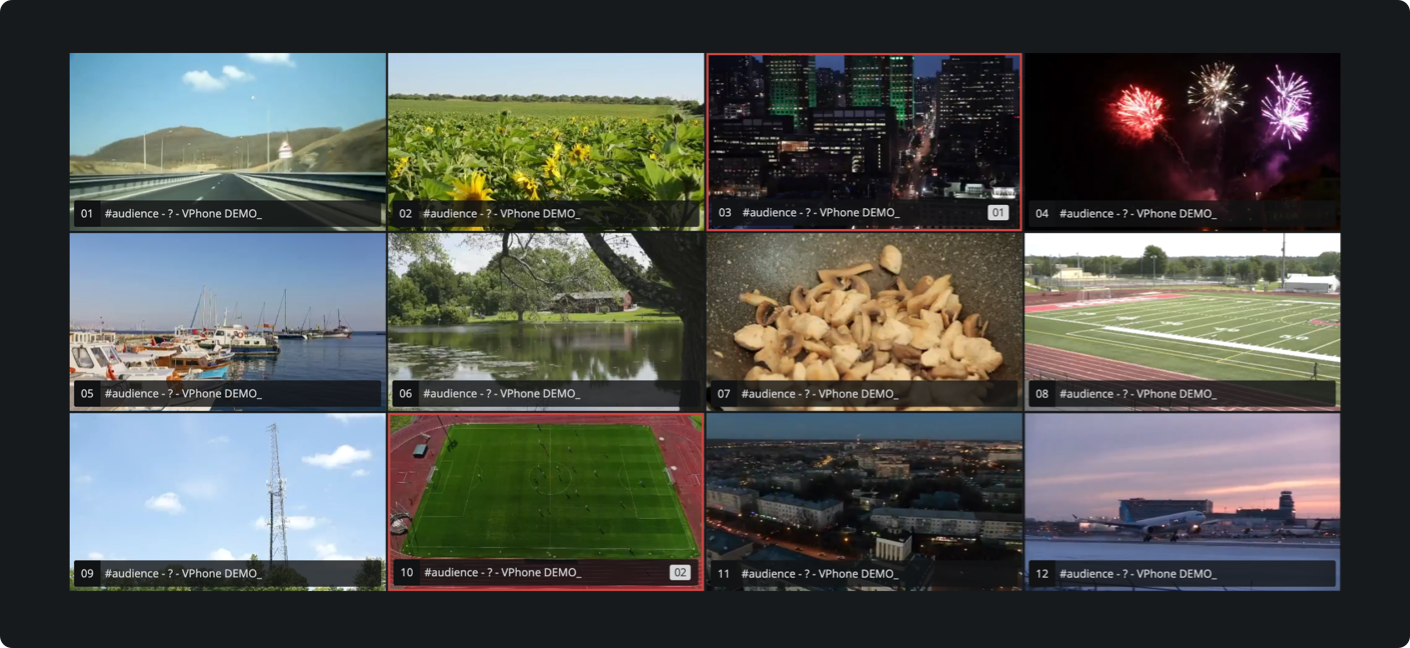Viewport: 1410px width, 648px height.
Task: Select feed 05 showing the boat marina
Action: (227, 310)
